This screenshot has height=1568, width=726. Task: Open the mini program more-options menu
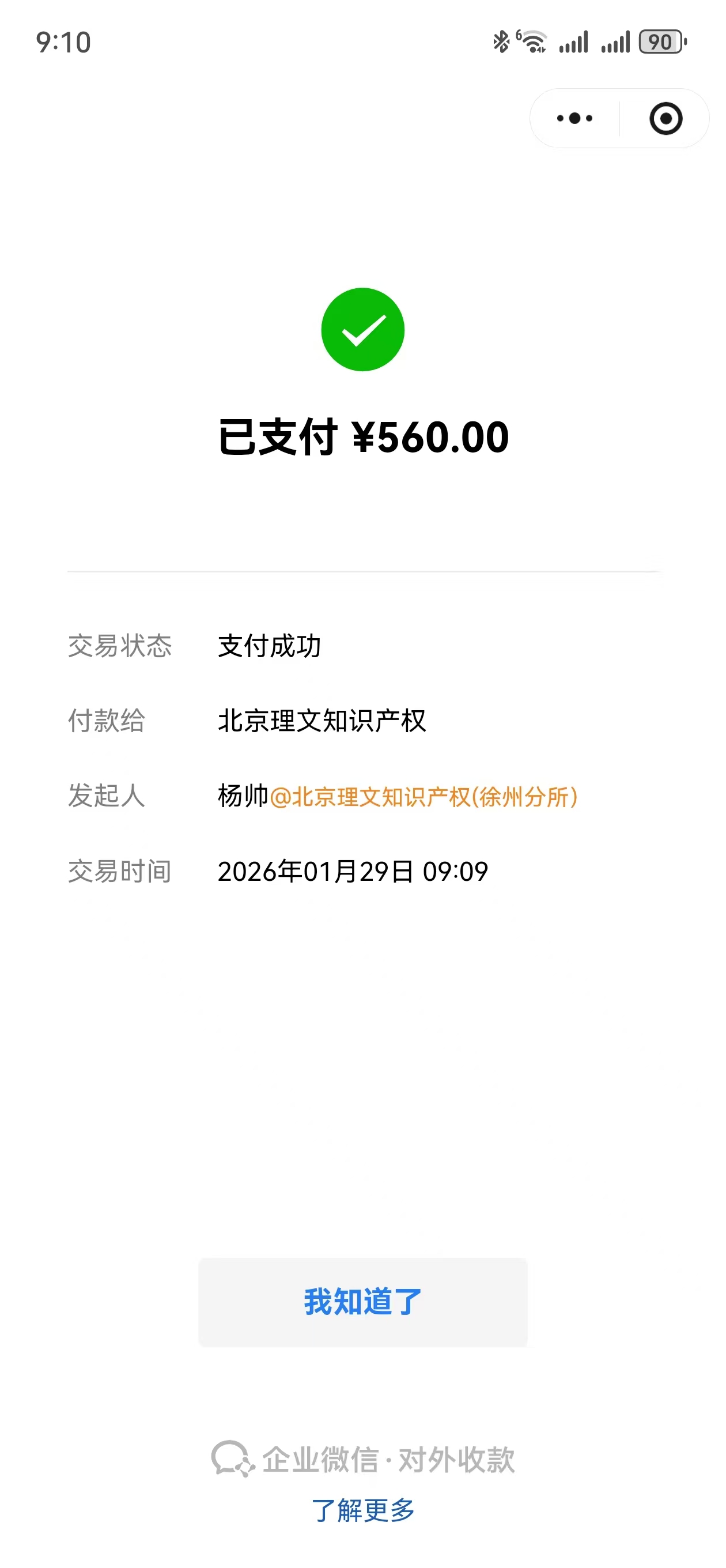point(574,118)
